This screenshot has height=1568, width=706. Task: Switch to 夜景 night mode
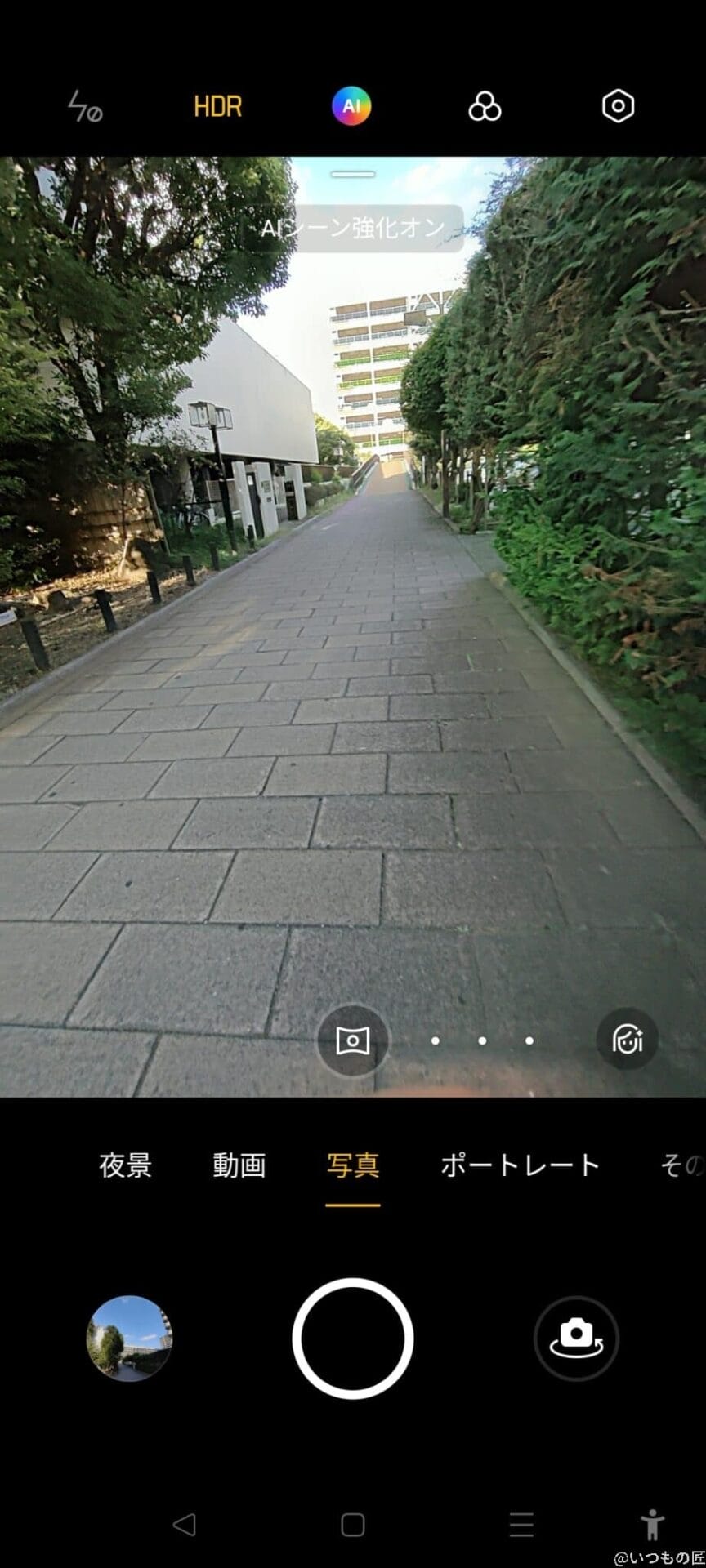click(x=126, y=1165)
